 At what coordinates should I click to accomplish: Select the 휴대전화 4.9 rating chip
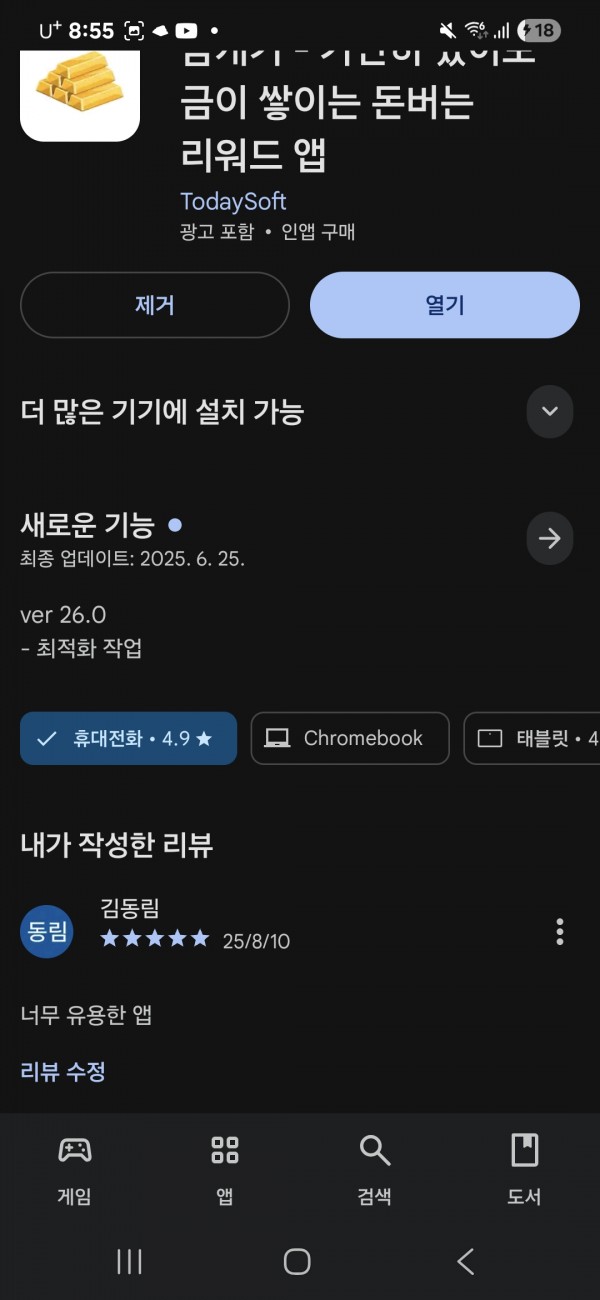coord(128,738)
